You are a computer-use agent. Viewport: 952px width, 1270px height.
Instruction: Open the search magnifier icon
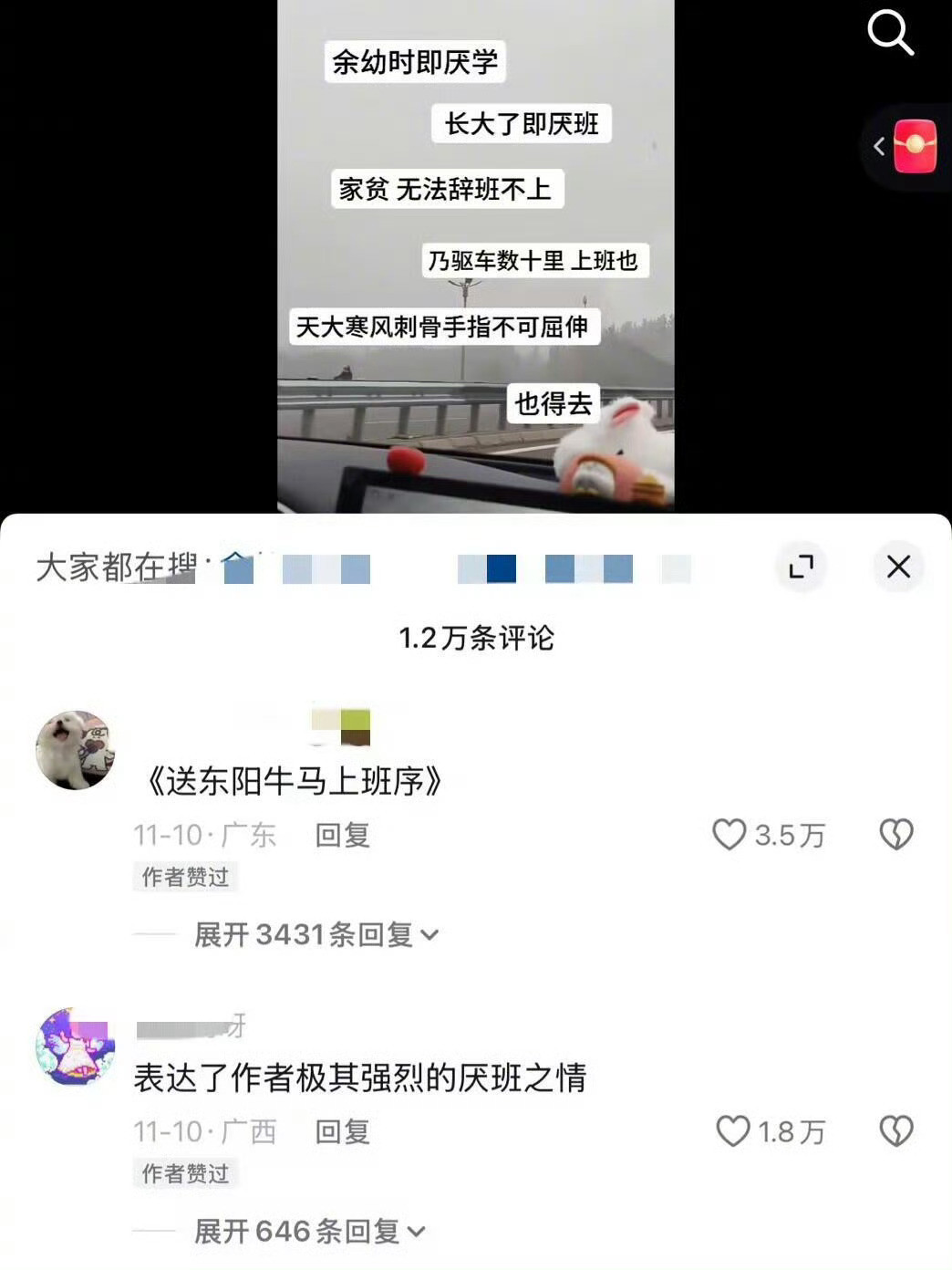tap(891, 33)
